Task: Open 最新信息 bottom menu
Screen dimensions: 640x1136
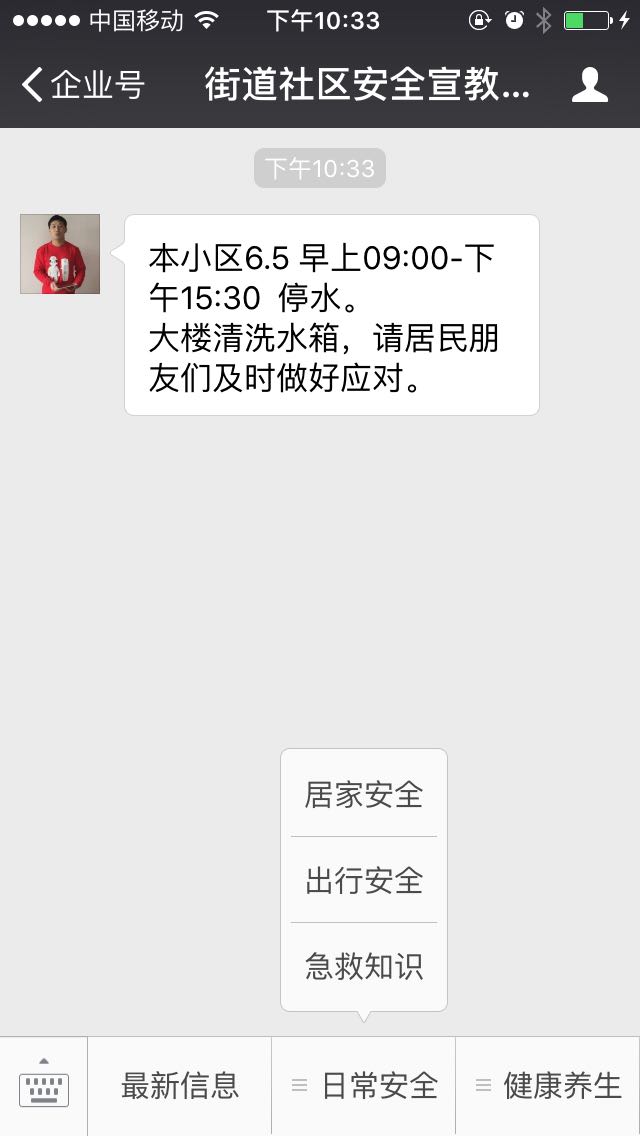Action: click(x=180, y=1086)
